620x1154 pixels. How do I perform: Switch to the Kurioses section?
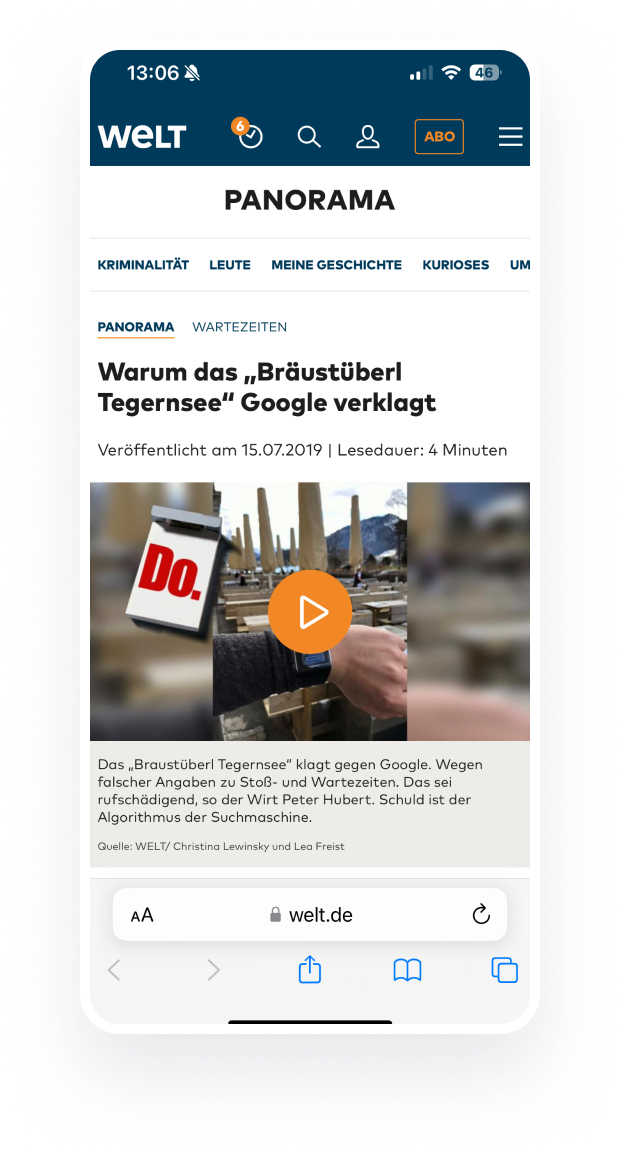coord(456,265)
